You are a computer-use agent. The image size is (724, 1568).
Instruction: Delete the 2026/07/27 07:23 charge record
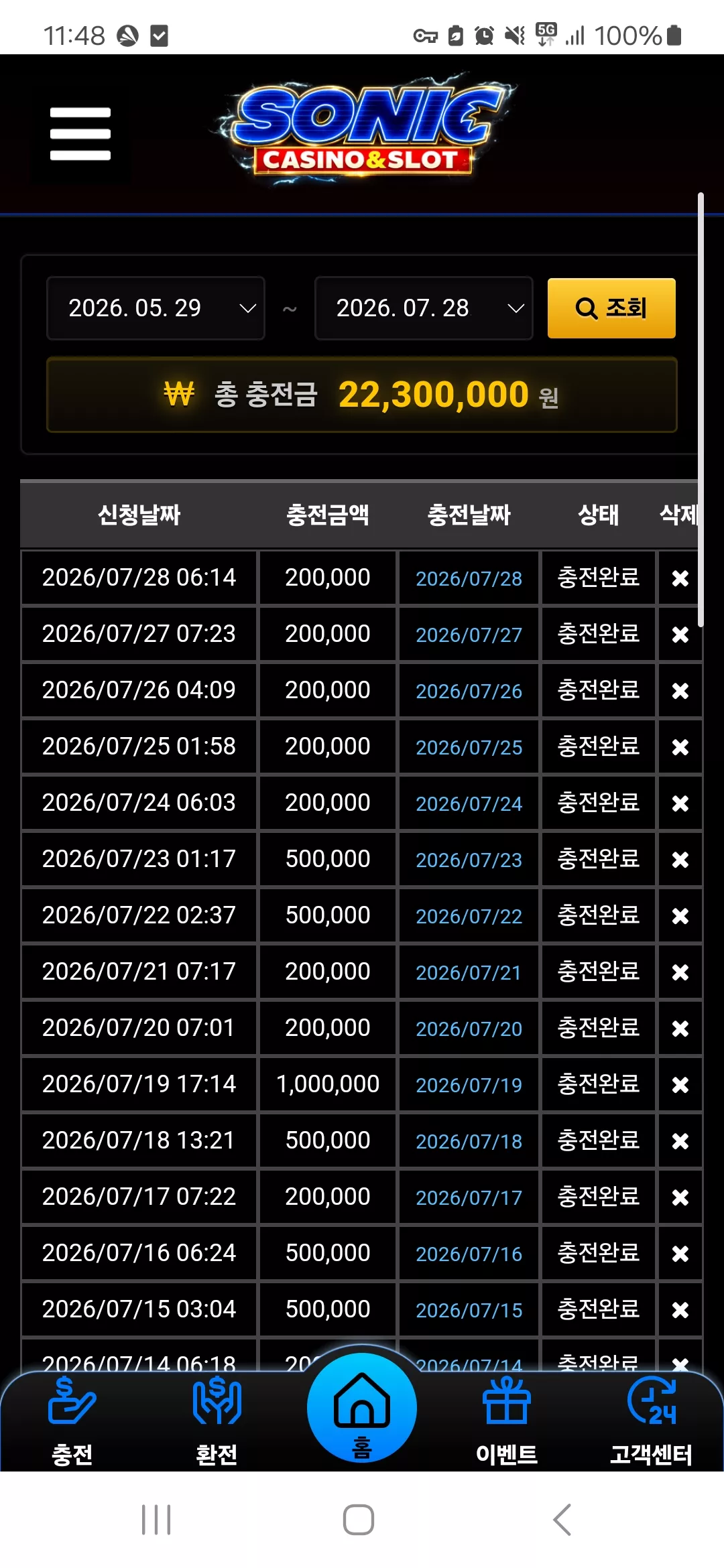tap(680, 634)
